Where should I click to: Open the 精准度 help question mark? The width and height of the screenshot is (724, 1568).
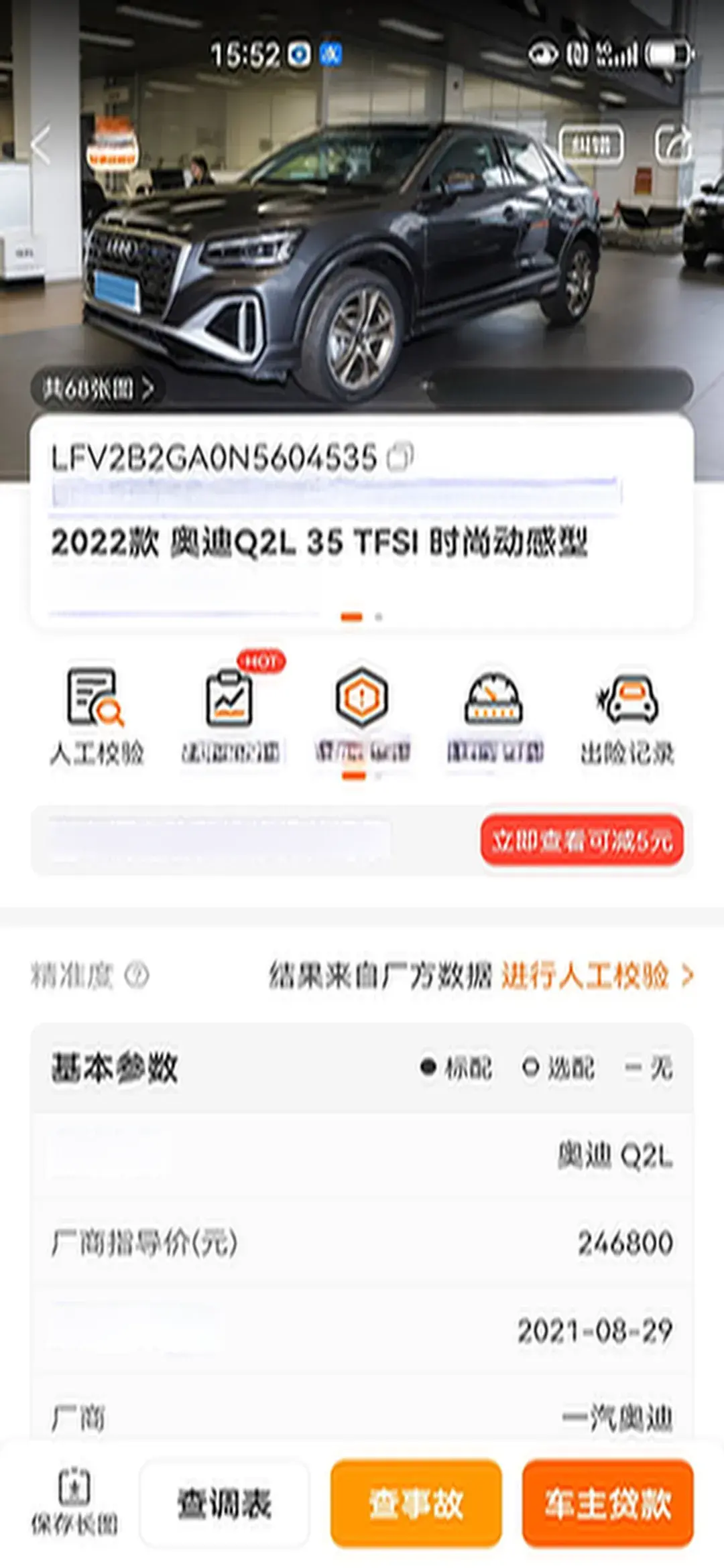click(x=137, y=975)
